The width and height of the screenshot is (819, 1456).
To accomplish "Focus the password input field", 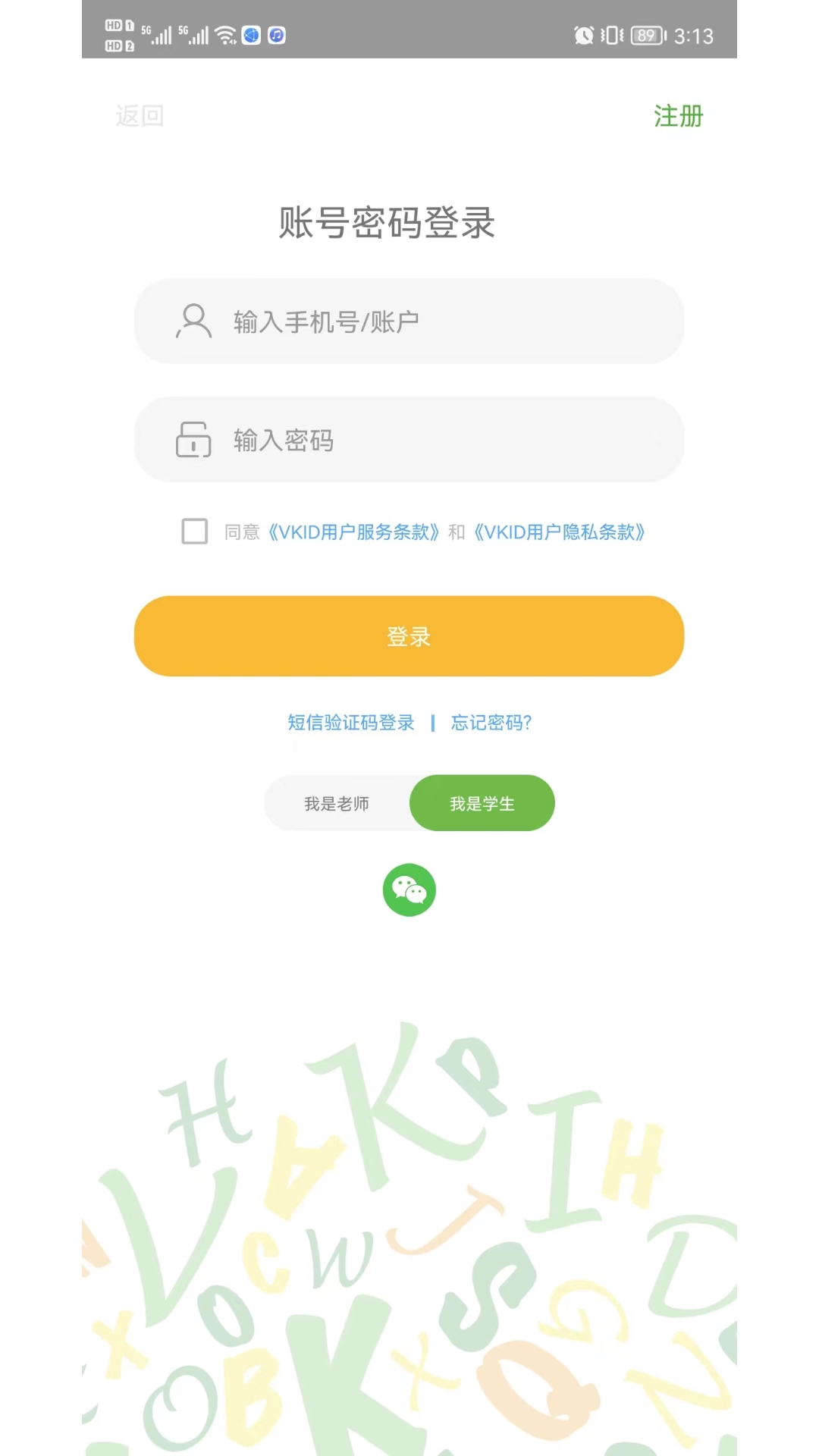I will pyautogui.click(x=425, y=440).
